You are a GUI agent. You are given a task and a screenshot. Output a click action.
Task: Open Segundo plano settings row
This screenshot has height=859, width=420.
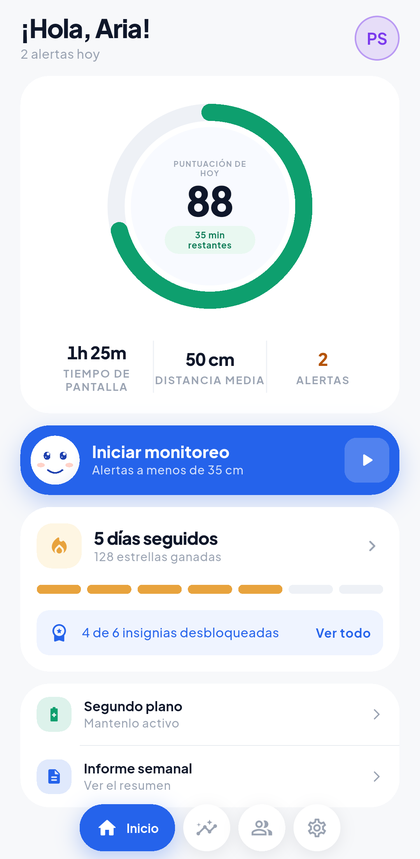(210, 714)
